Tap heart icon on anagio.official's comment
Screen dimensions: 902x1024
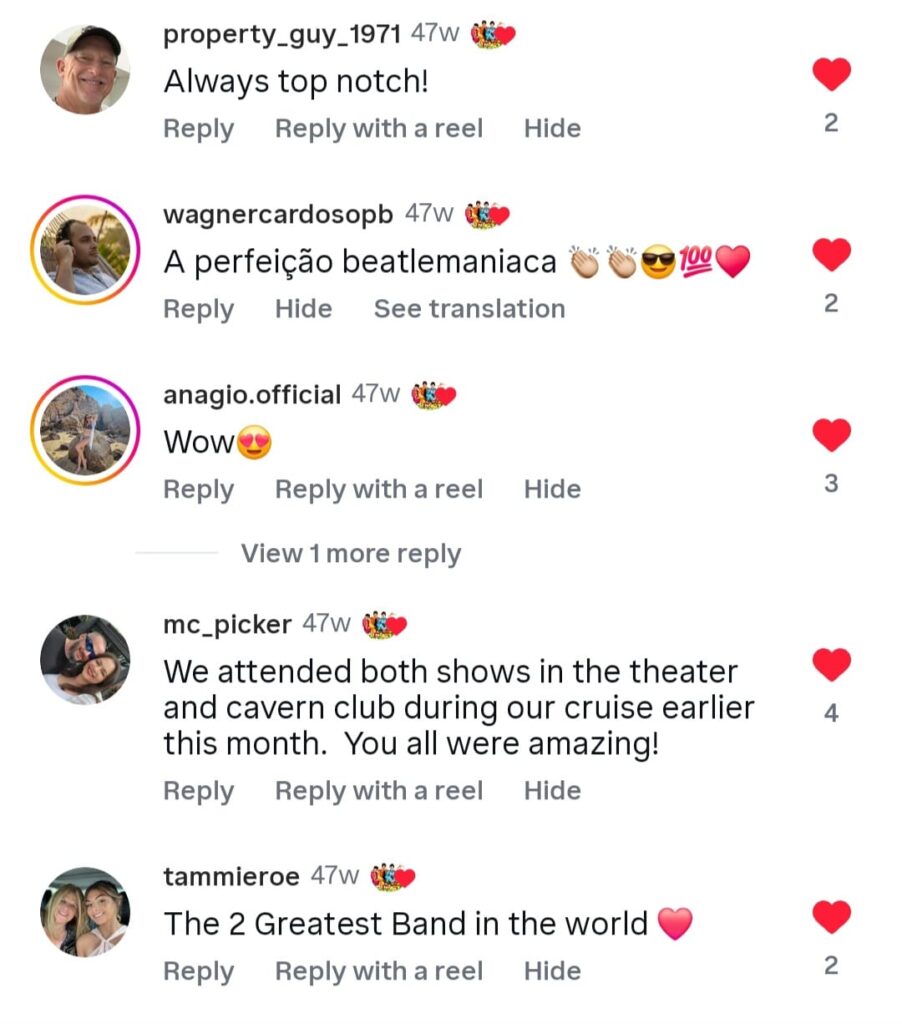830,436
